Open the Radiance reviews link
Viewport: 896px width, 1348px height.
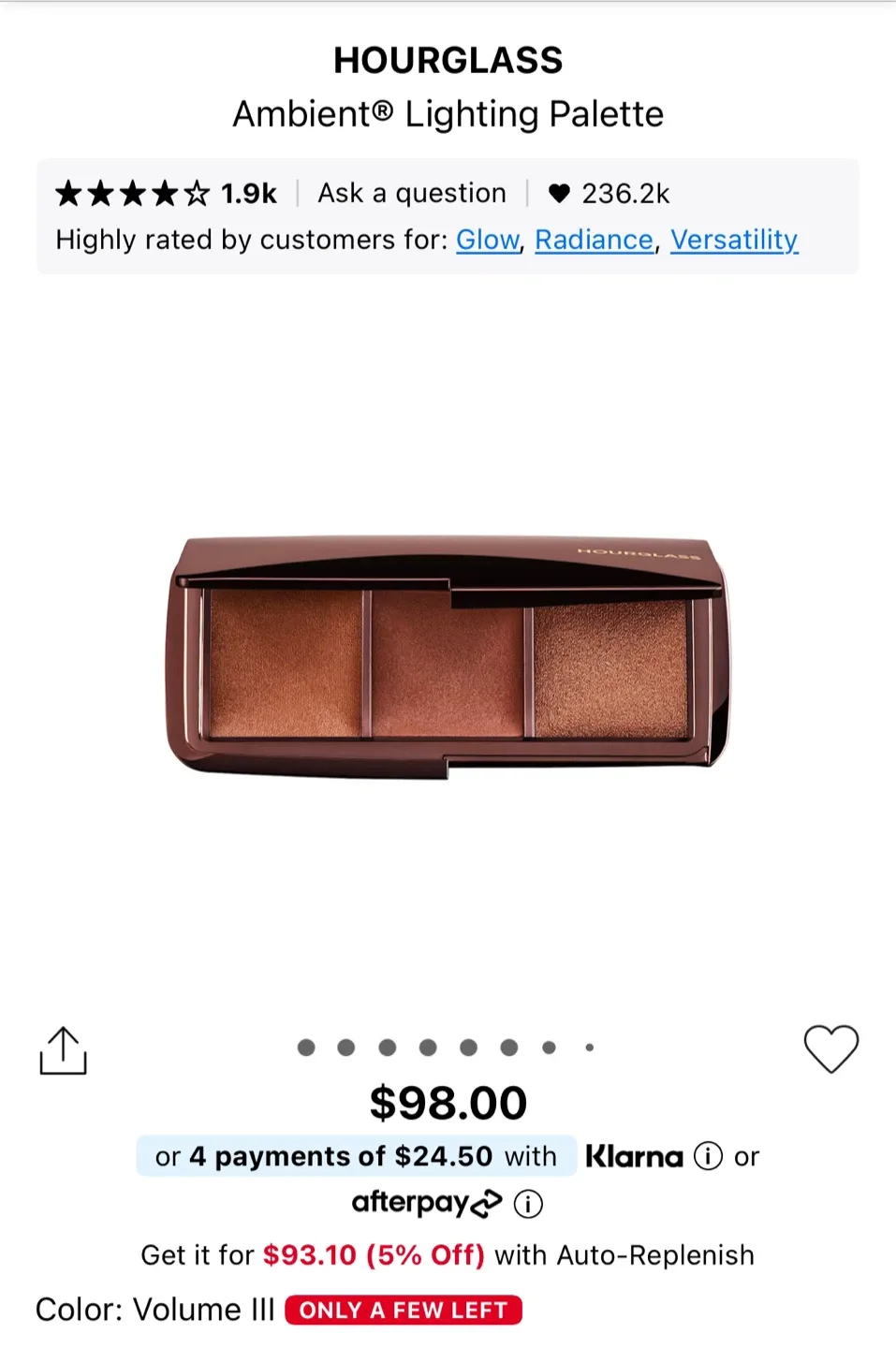coord(594,240)
